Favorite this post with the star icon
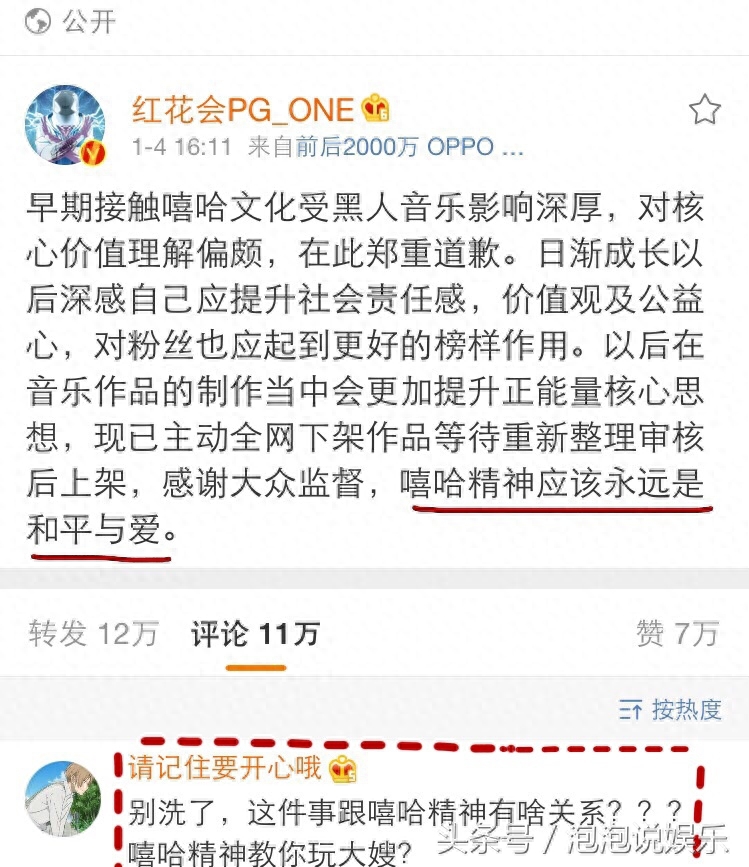Screen dimensions: 749x867 click(x=705, y=110)
